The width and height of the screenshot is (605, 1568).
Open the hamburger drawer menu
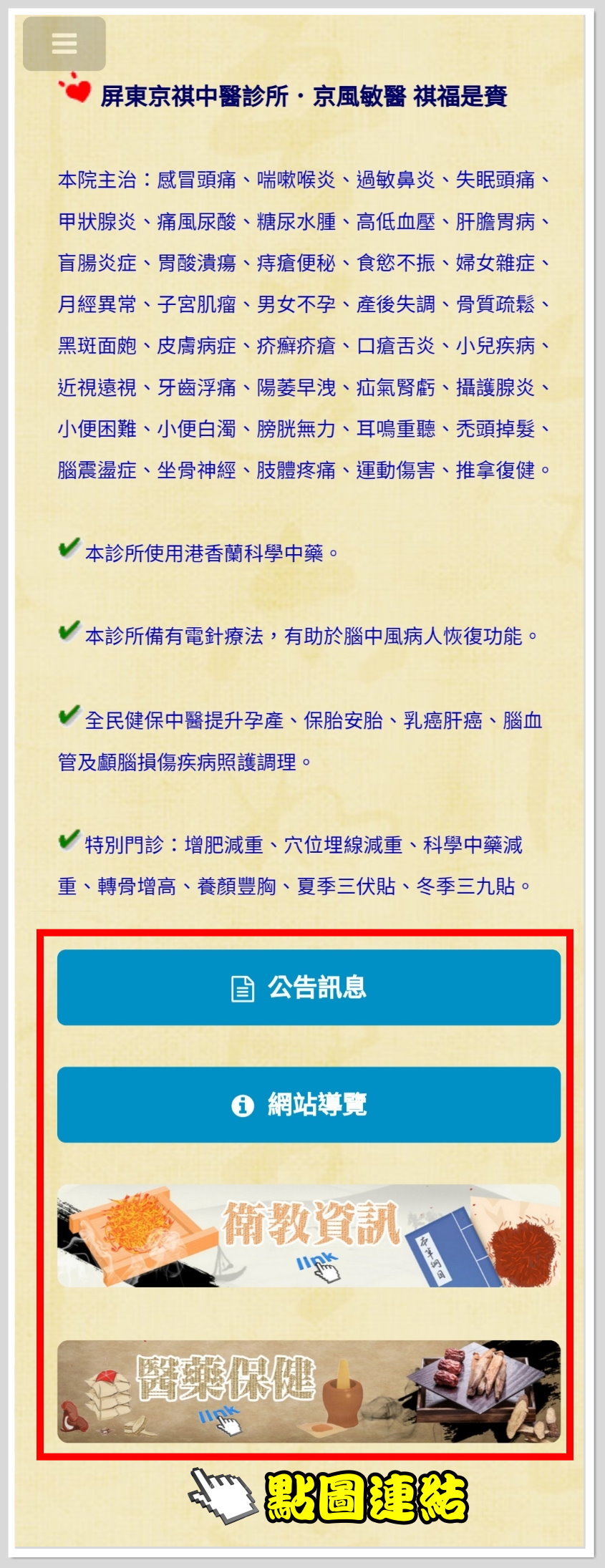point(64,44)
